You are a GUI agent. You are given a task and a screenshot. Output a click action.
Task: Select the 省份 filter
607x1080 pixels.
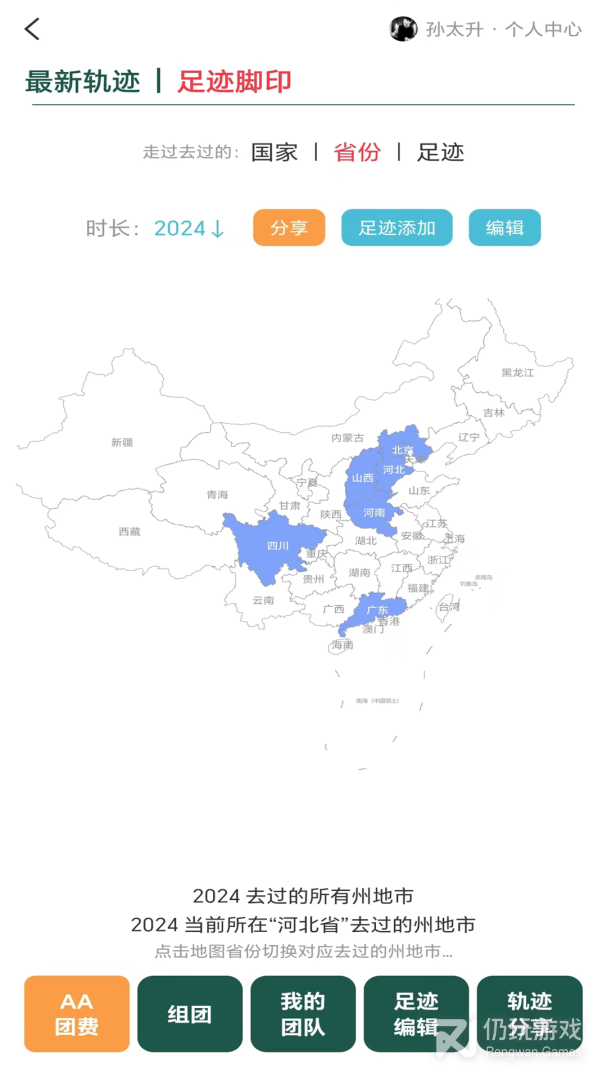357,152
